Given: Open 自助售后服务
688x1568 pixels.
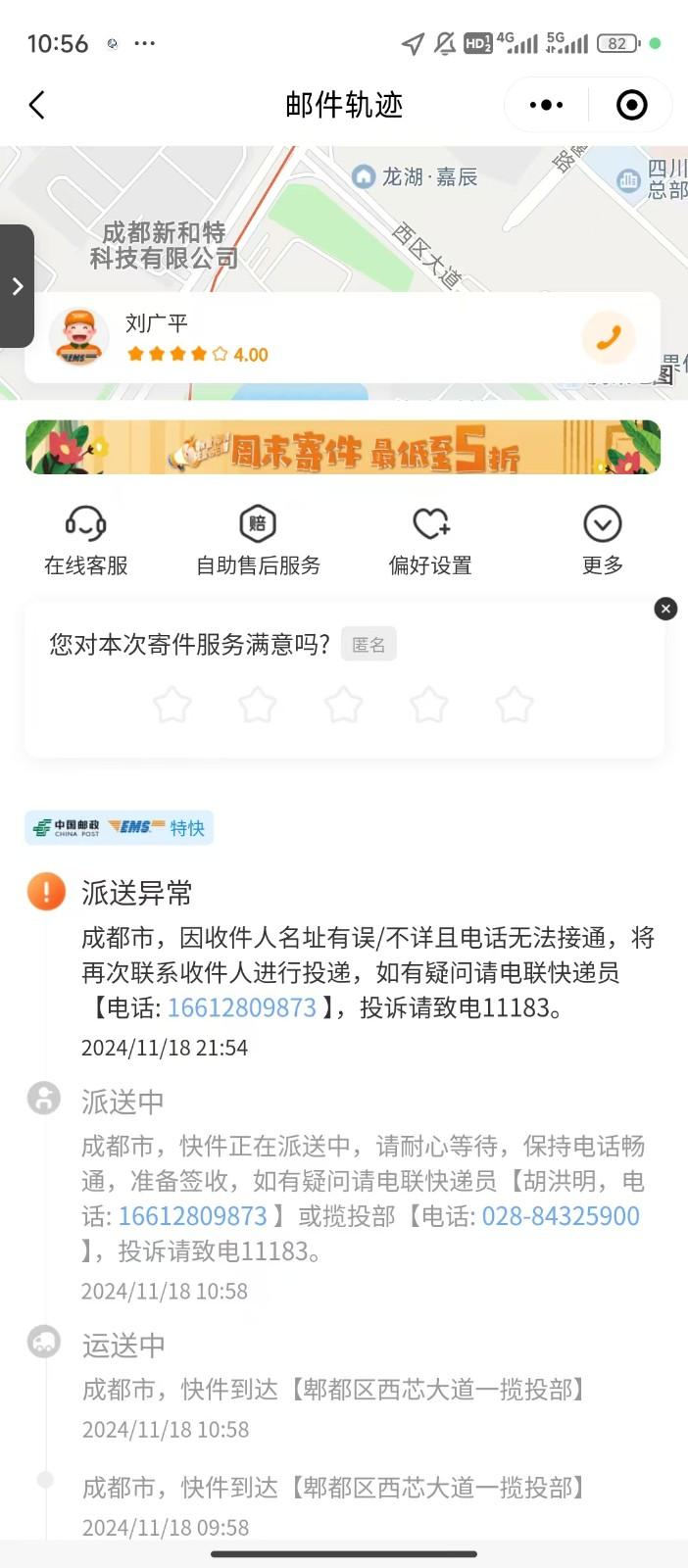Looking at the screenshot, I should coord(258,540).
